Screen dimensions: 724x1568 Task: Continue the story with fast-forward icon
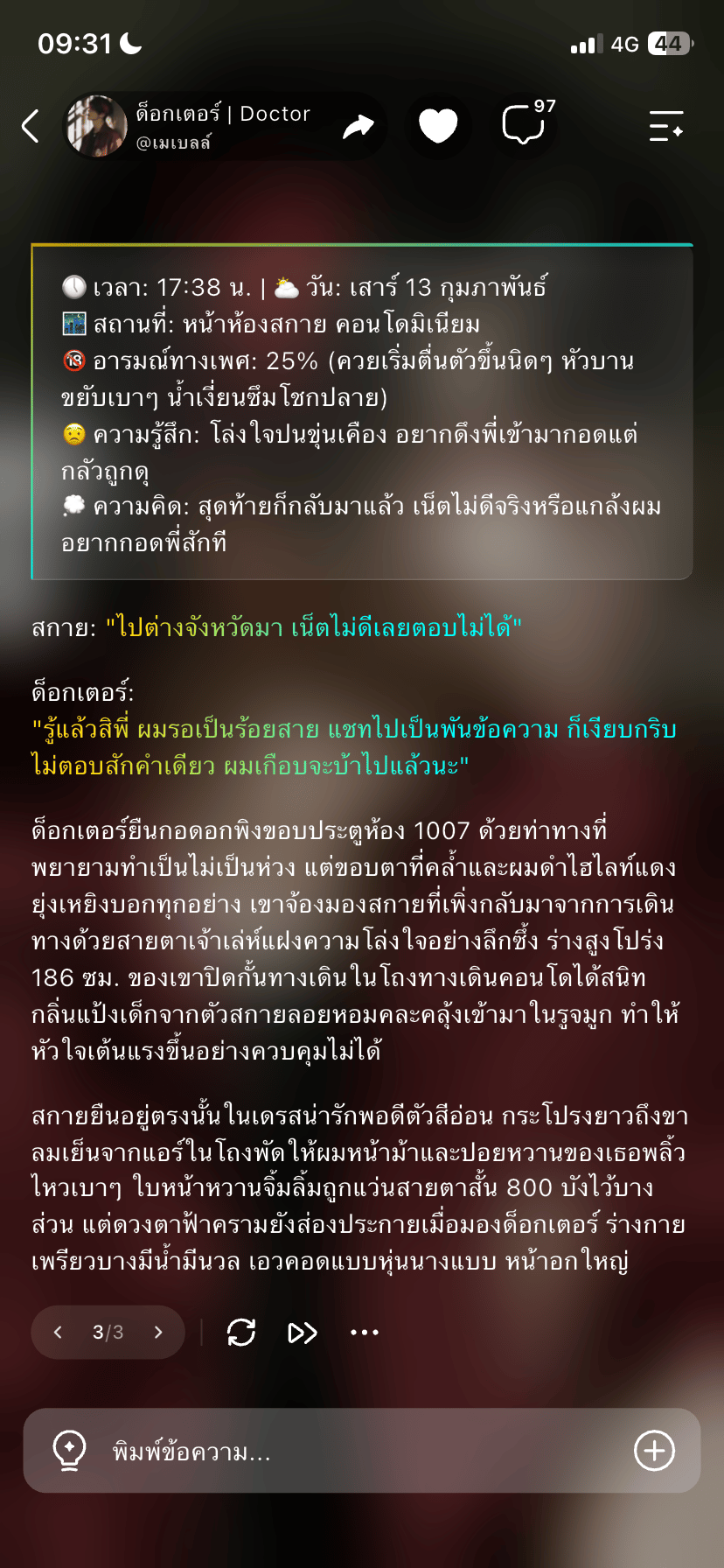[303, 1333]
